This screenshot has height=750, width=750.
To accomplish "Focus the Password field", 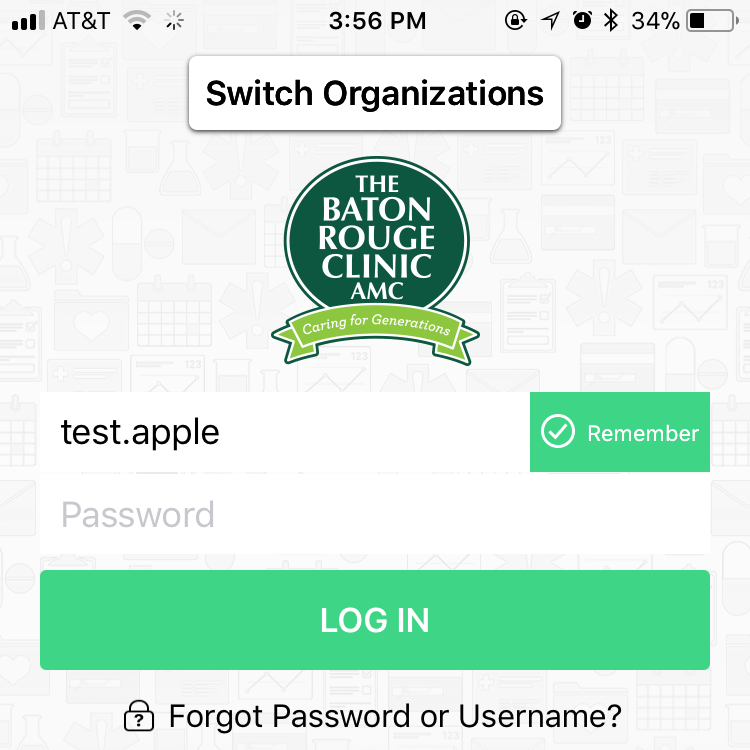I will 375,515.
